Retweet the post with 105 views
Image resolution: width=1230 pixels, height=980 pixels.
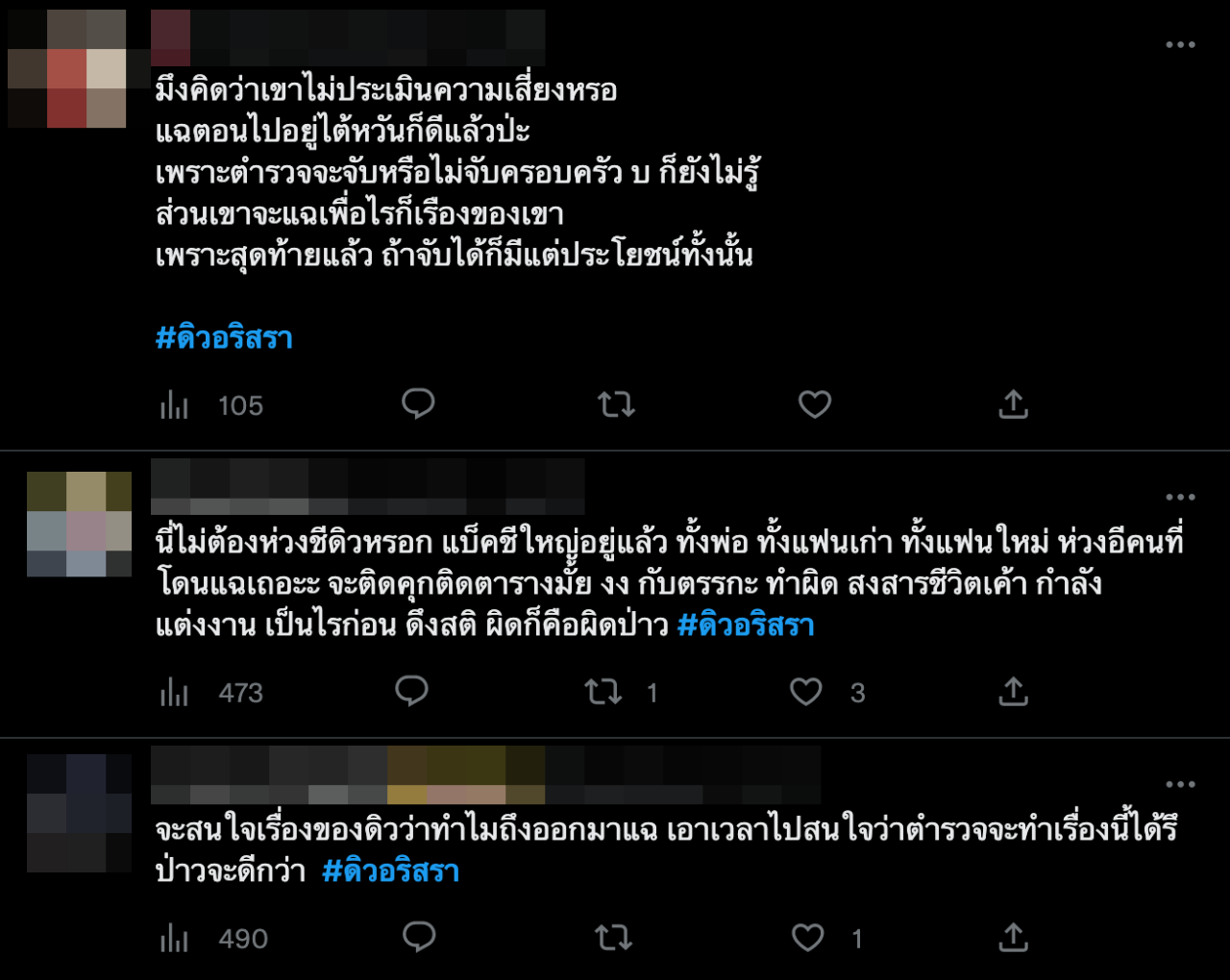616,404
